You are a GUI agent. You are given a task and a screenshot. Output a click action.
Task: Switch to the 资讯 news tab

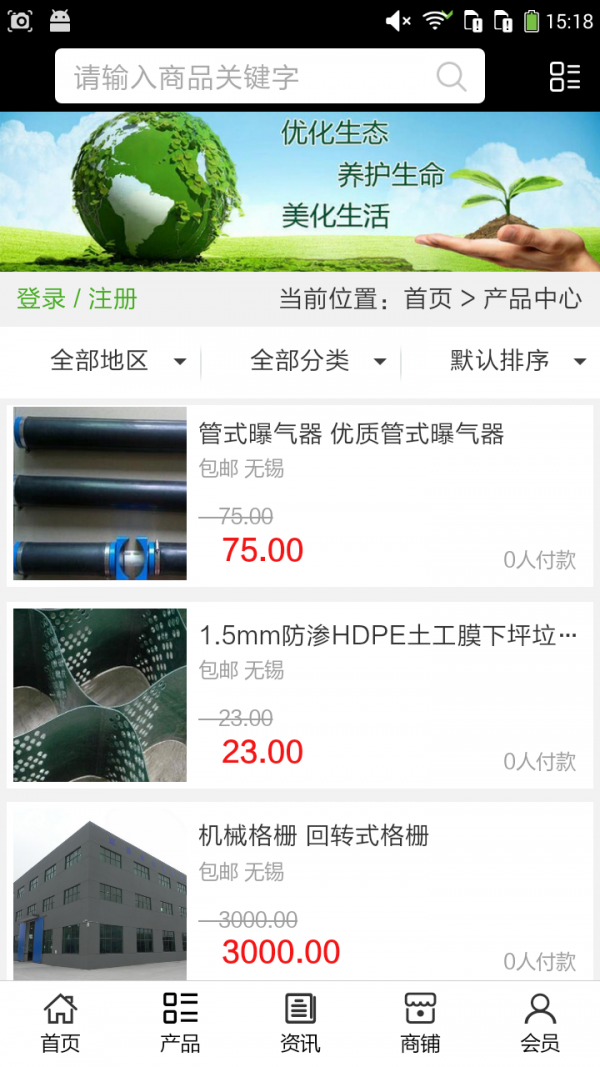[x=300, y=1023]
